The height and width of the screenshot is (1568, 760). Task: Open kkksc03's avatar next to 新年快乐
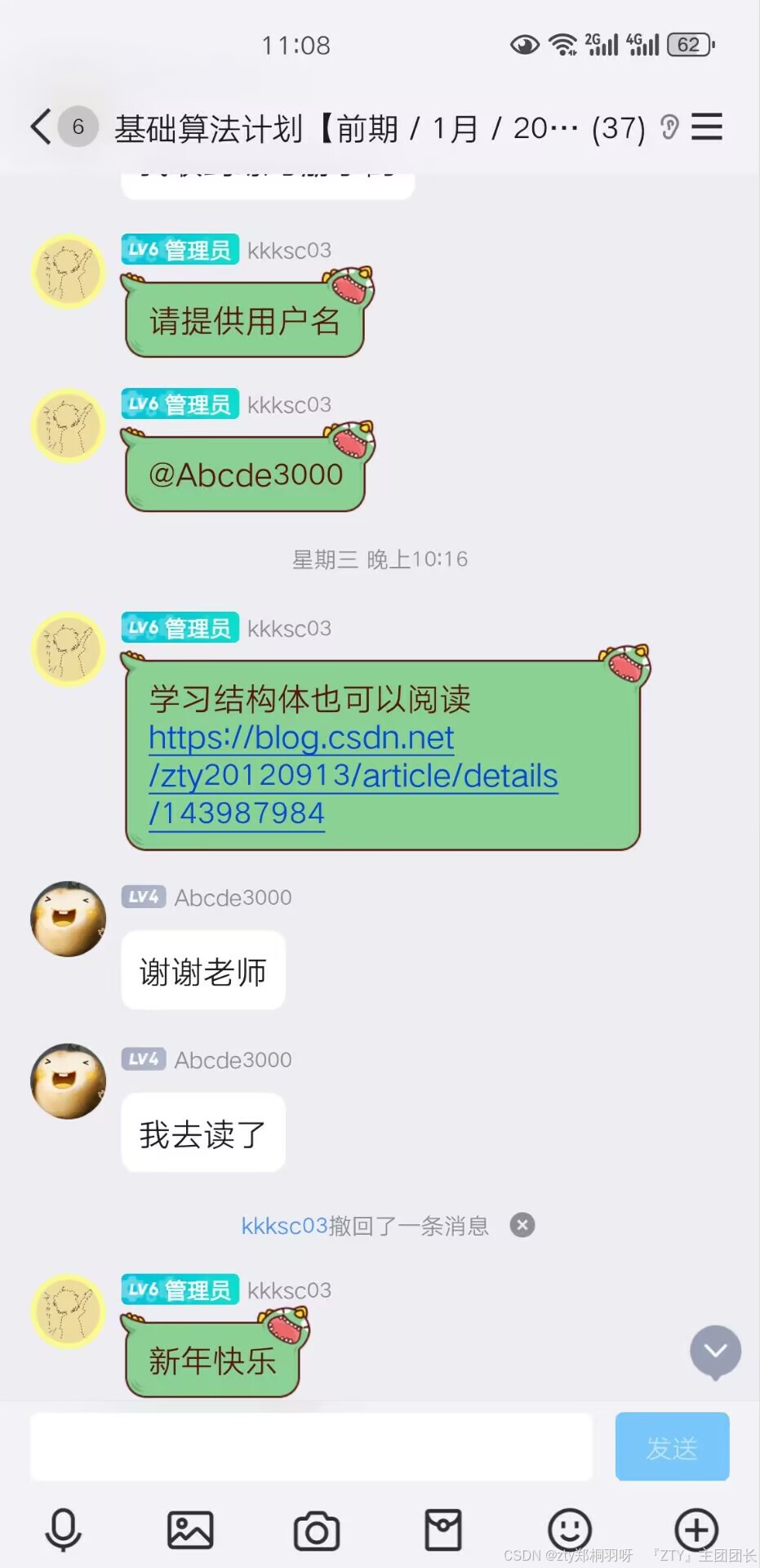click(x=69, y=1311)
